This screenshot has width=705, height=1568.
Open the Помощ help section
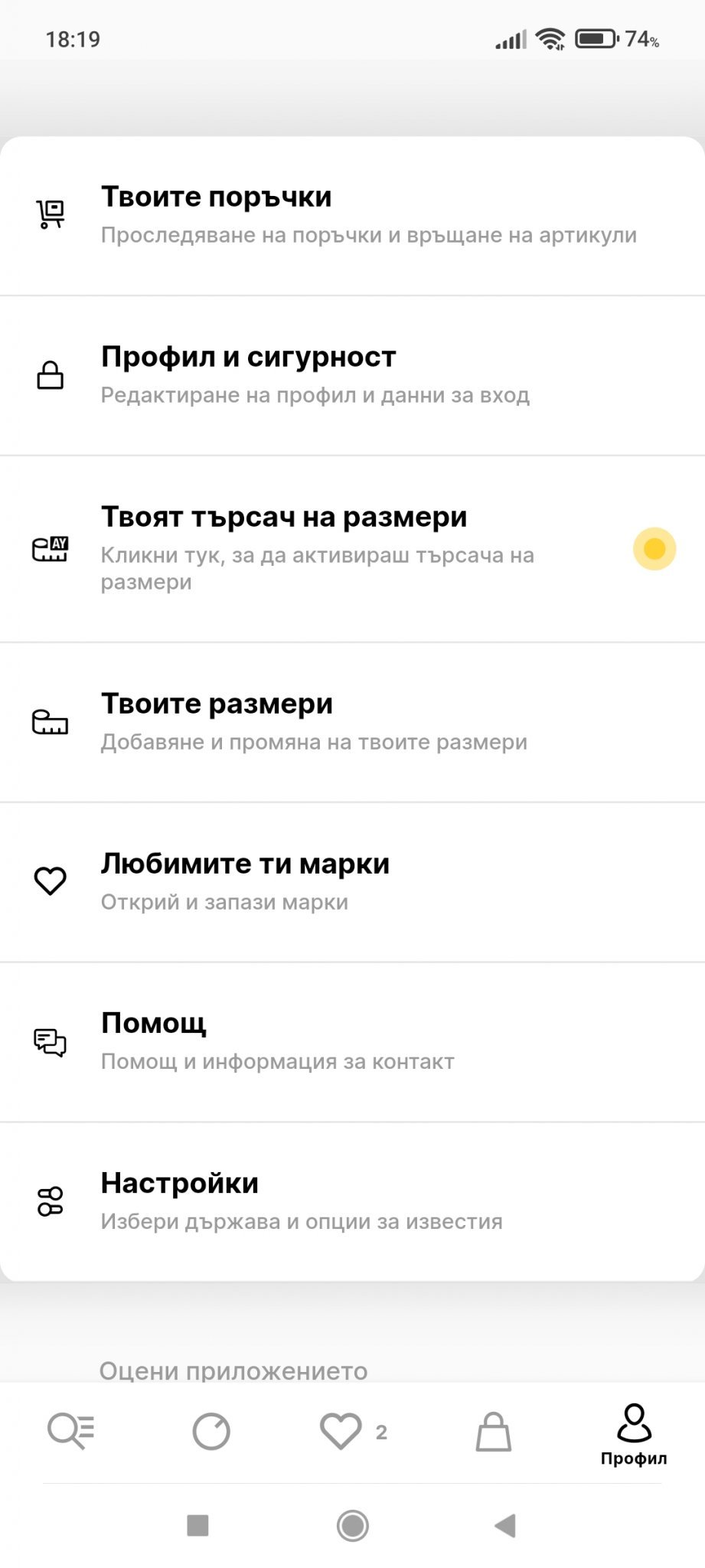352,1041
